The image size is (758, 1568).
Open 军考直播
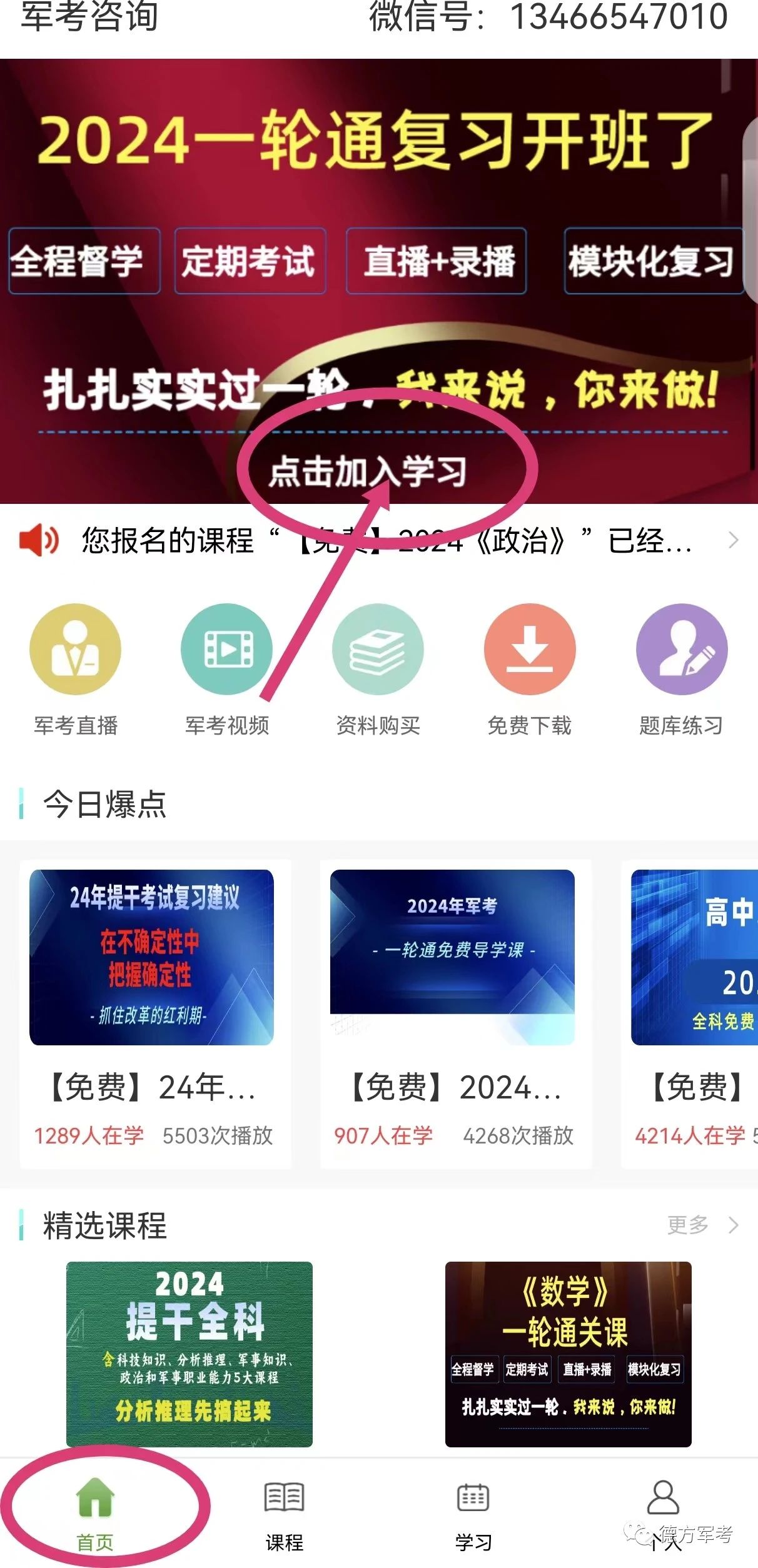[x=76, y=669]
